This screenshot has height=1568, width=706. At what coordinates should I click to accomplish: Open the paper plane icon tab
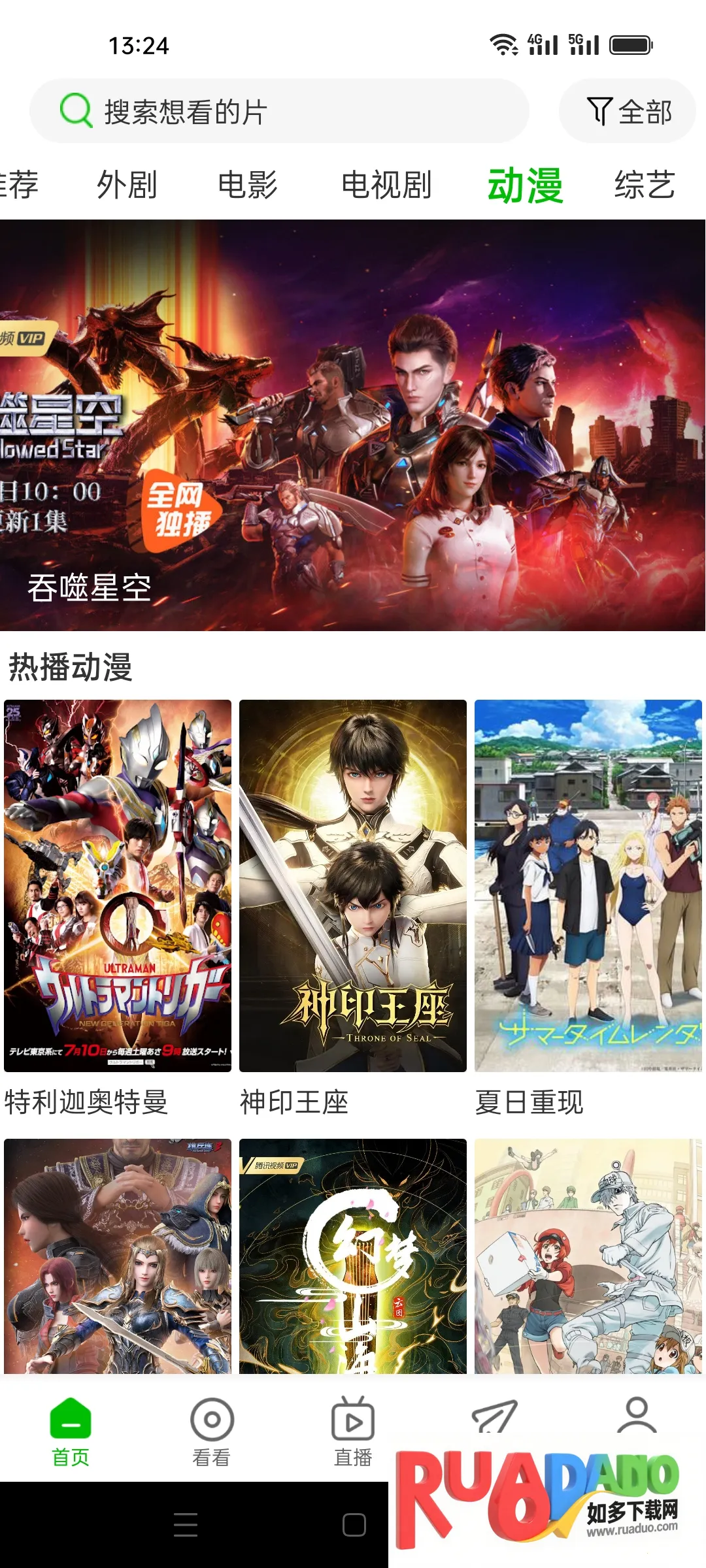495,1416
